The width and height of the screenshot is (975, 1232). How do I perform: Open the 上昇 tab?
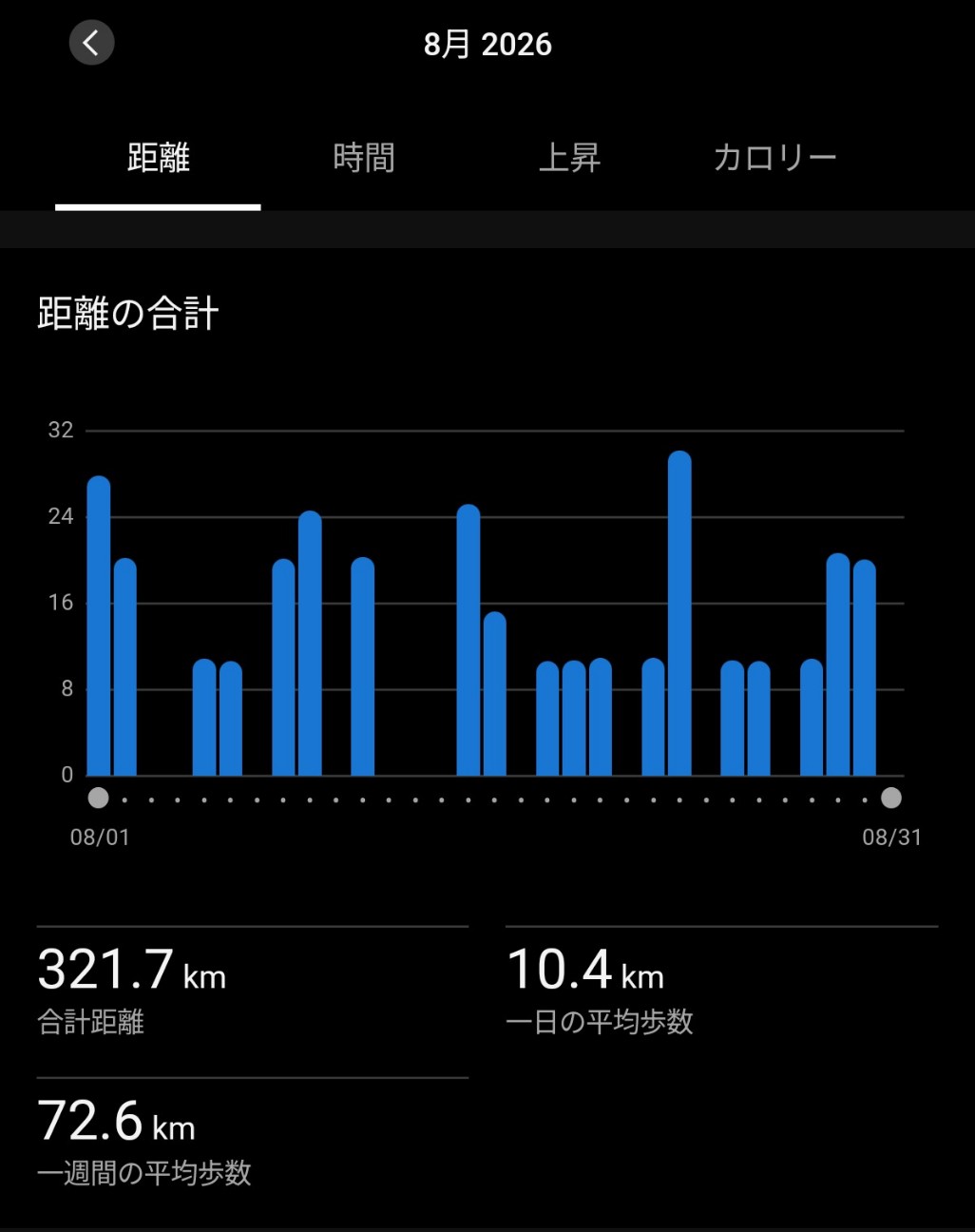tap(569, 158)
